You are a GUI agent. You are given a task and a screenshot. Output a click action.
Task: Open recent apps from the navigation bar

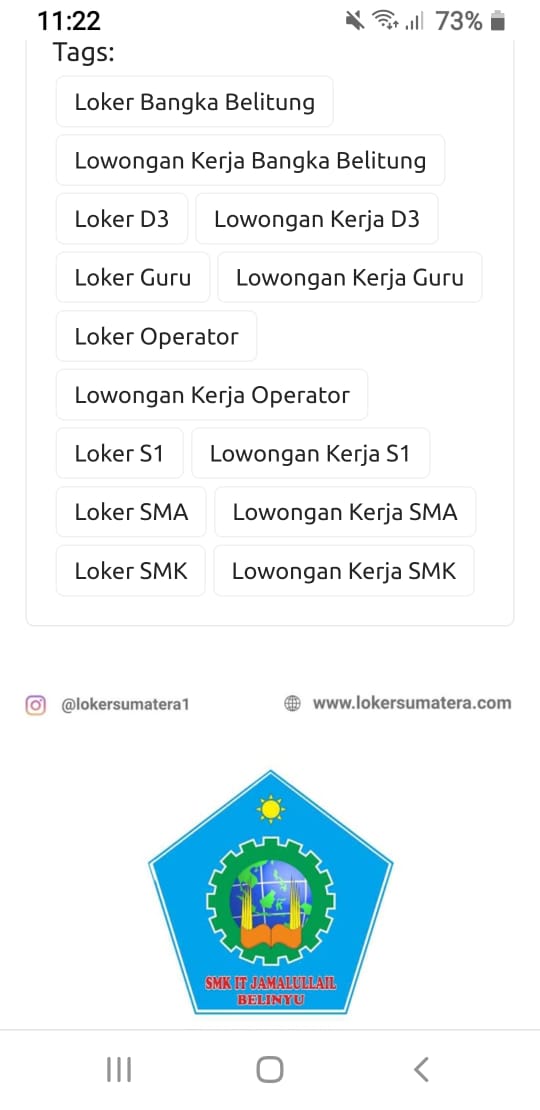[119, 1070]
